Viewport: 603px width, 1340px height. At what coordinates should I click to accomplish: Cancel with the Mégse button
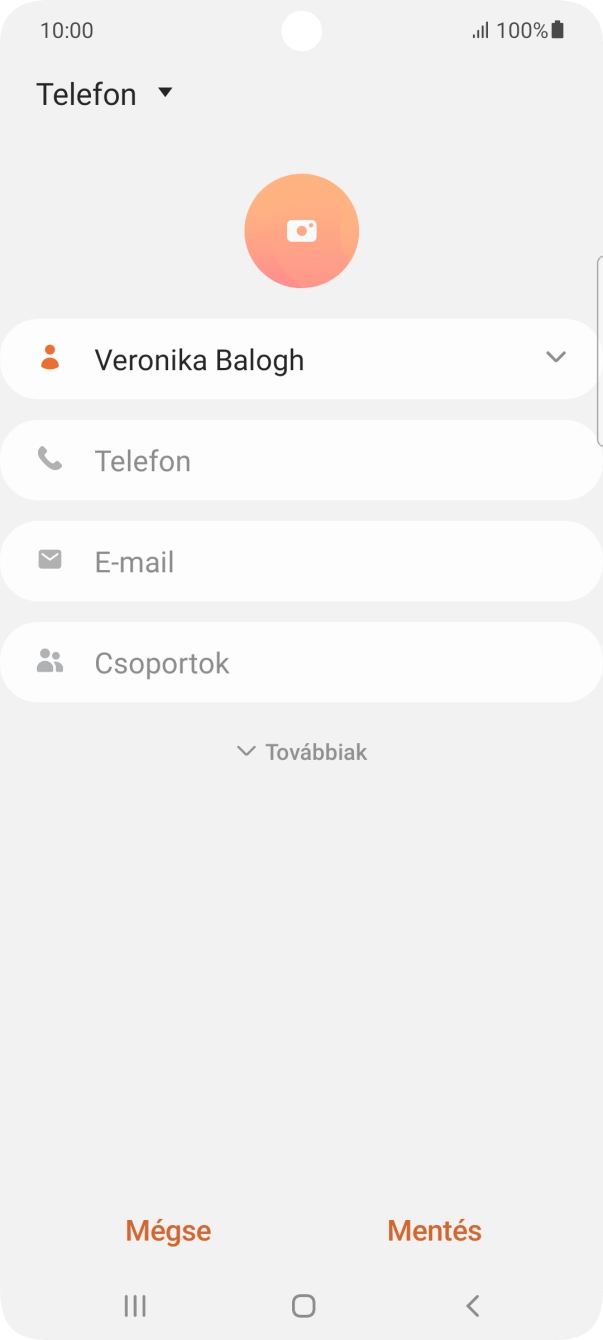pyautogui.click(x=168, y=1230)
